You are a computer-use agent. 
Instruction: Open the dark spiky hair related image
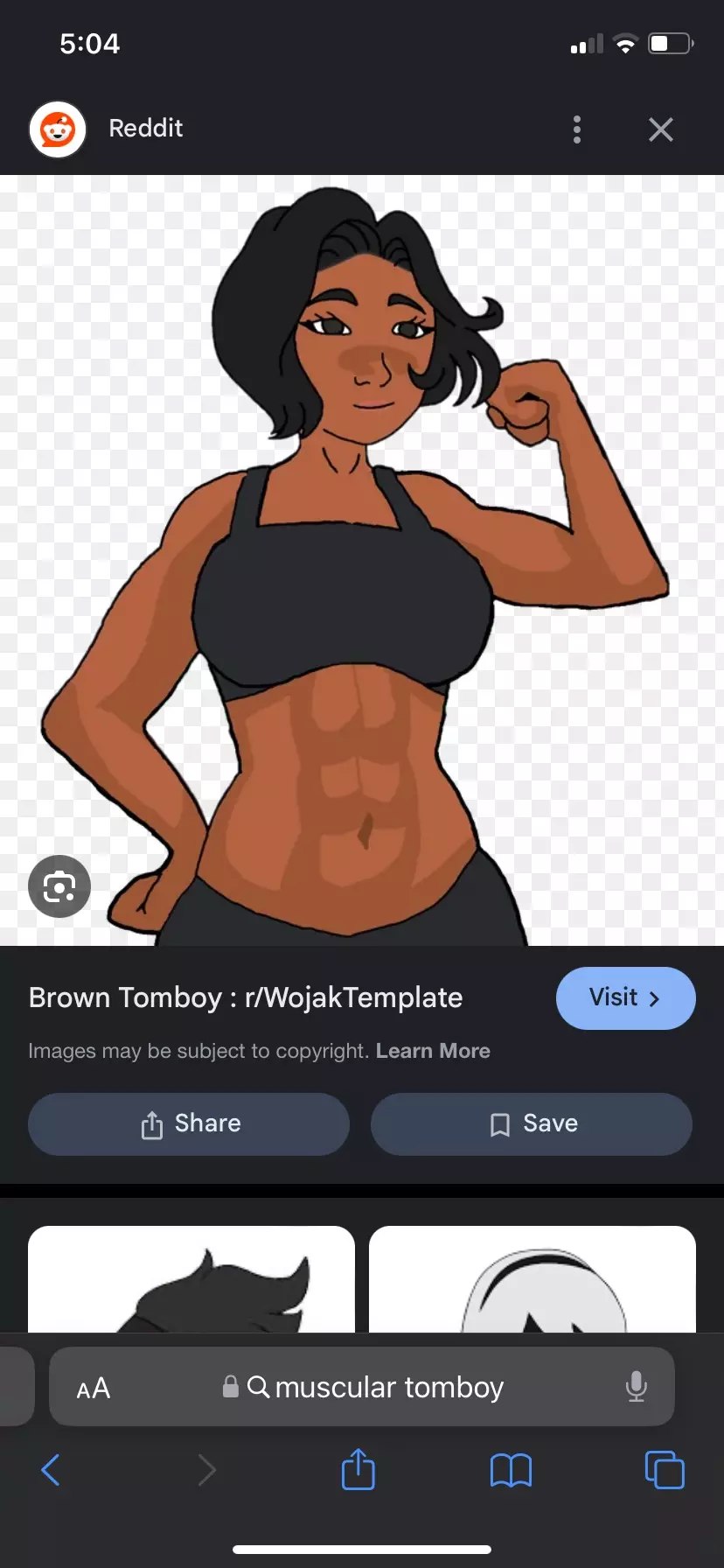pos(191,1279)
